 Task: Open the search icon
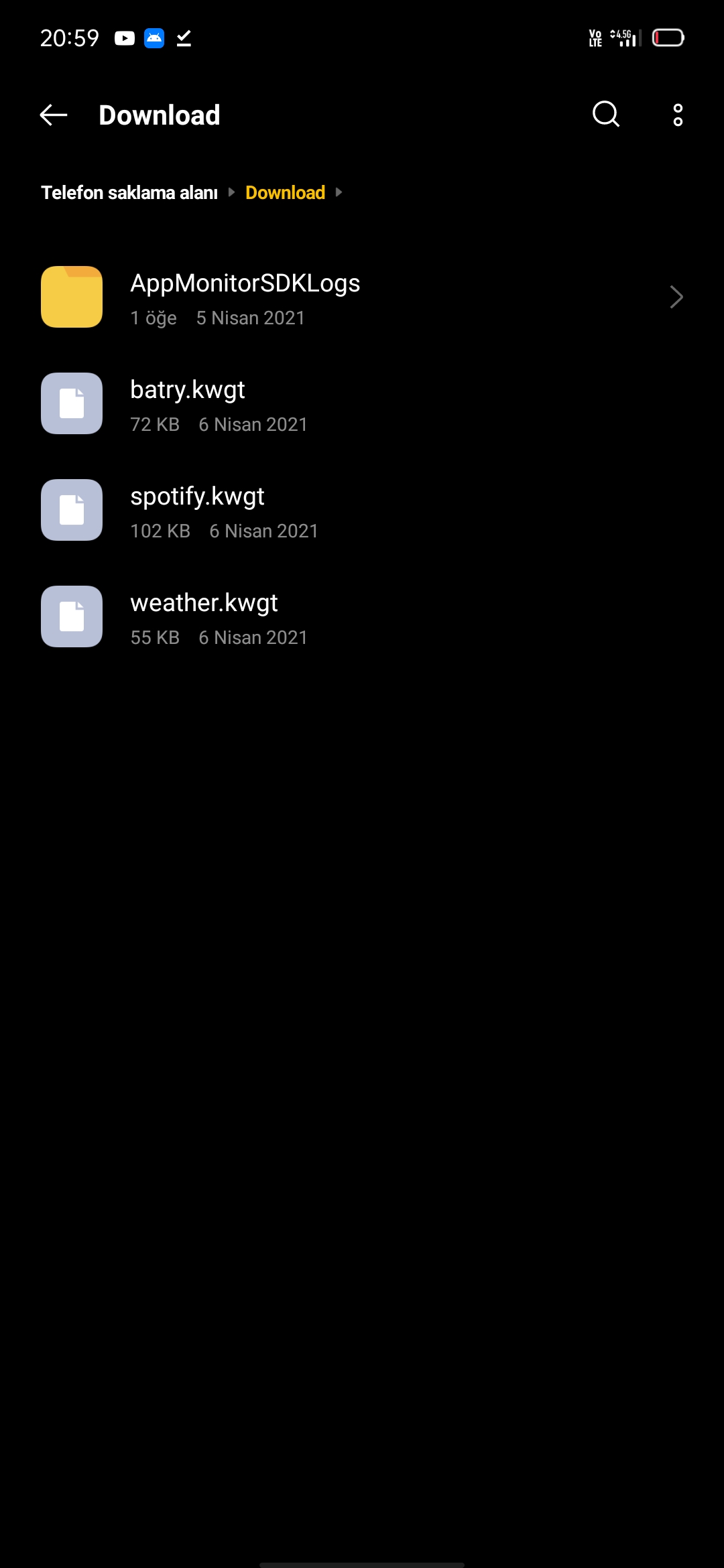pyautogui.click(x=606, y=115)
